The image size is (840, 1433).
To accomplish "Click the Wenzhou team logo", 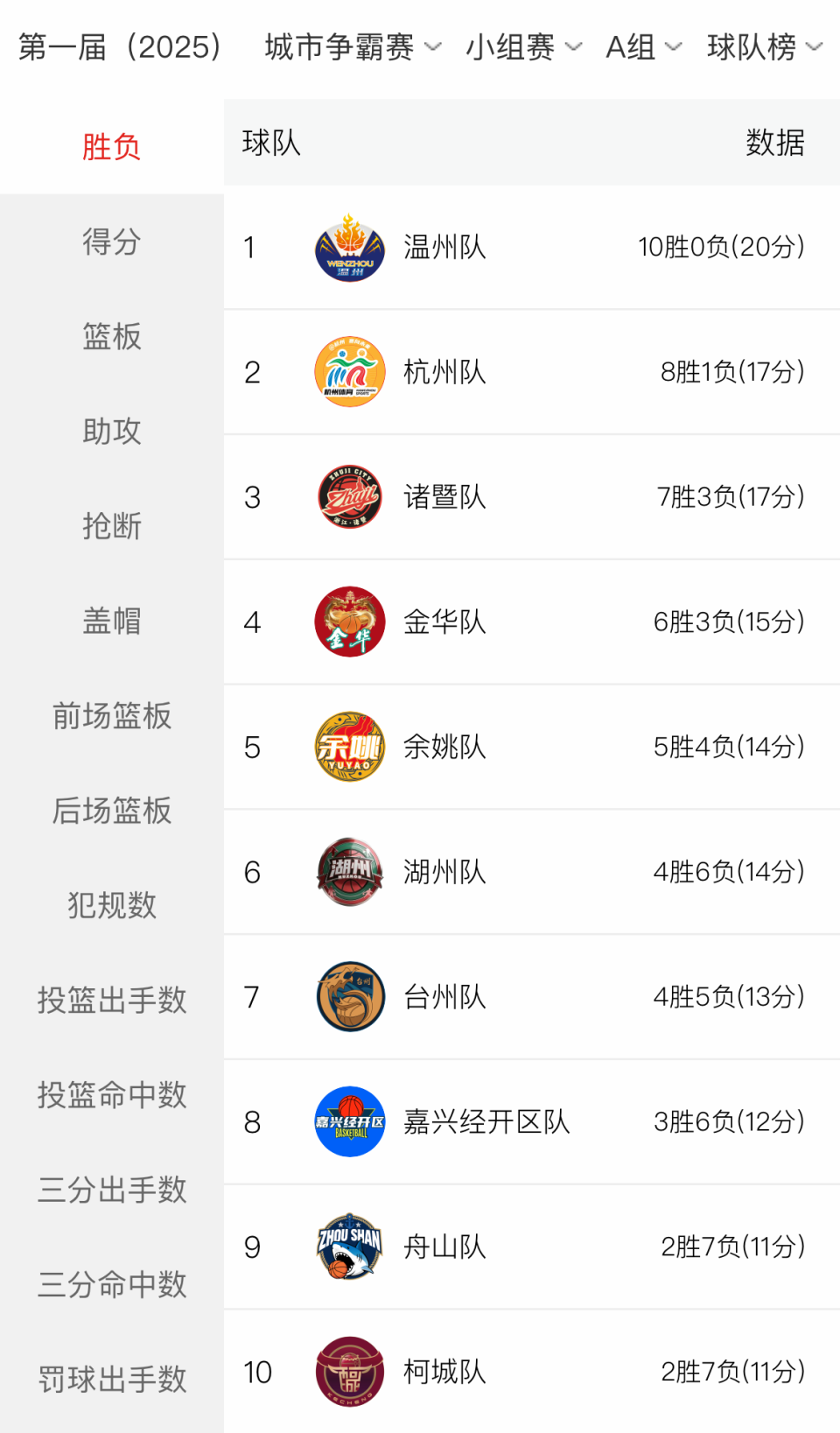I will coord(349,248).
